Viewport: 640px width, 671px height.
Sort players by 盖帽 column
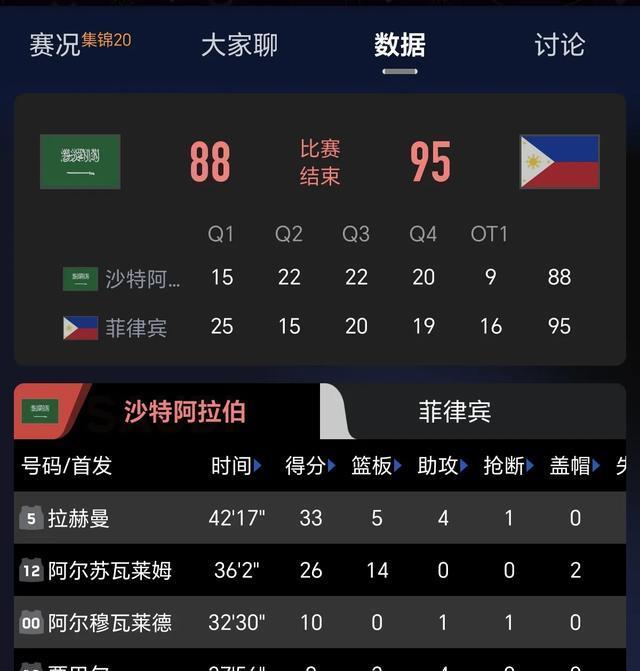pos(574,465)
